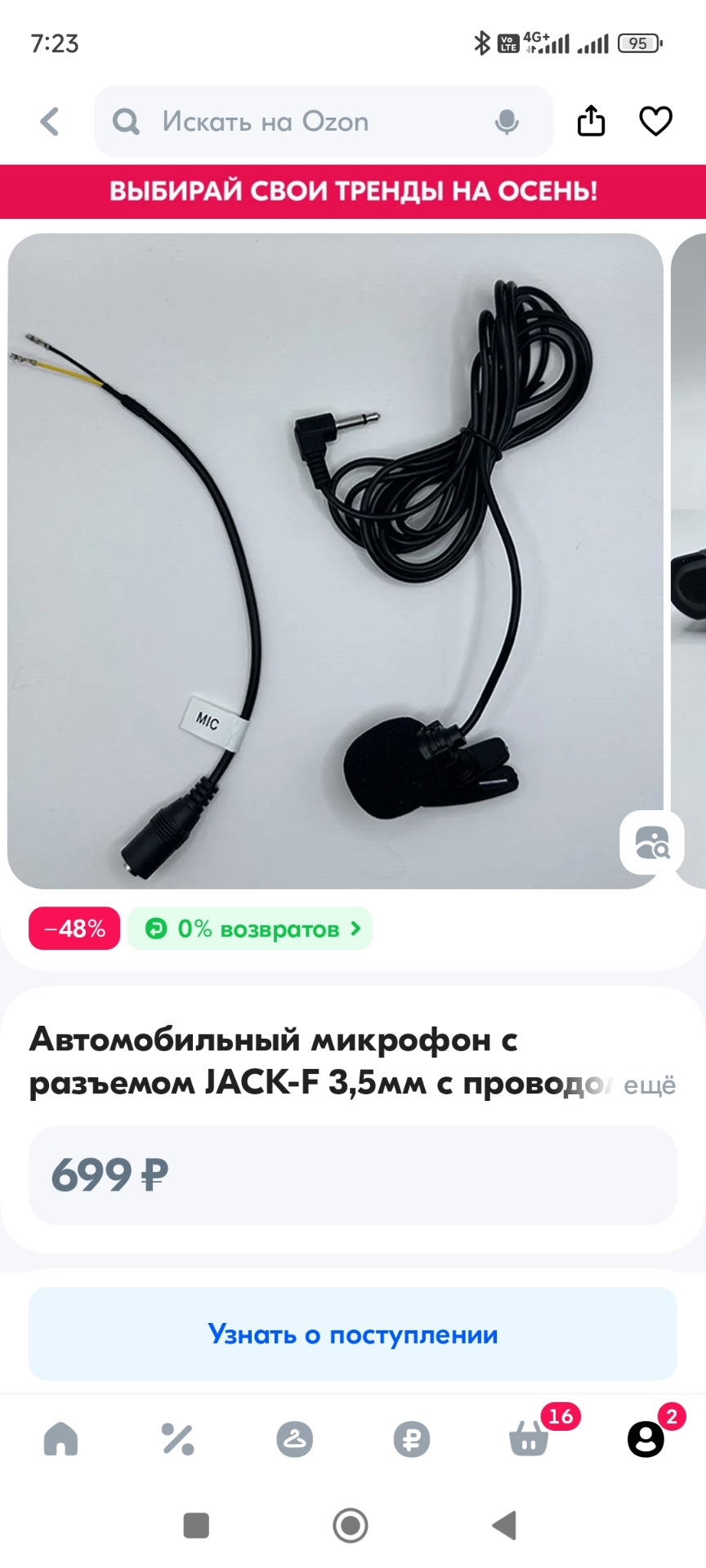Open recent apps from the navigation bar

pyautogui.click(x=196, y=1525)
